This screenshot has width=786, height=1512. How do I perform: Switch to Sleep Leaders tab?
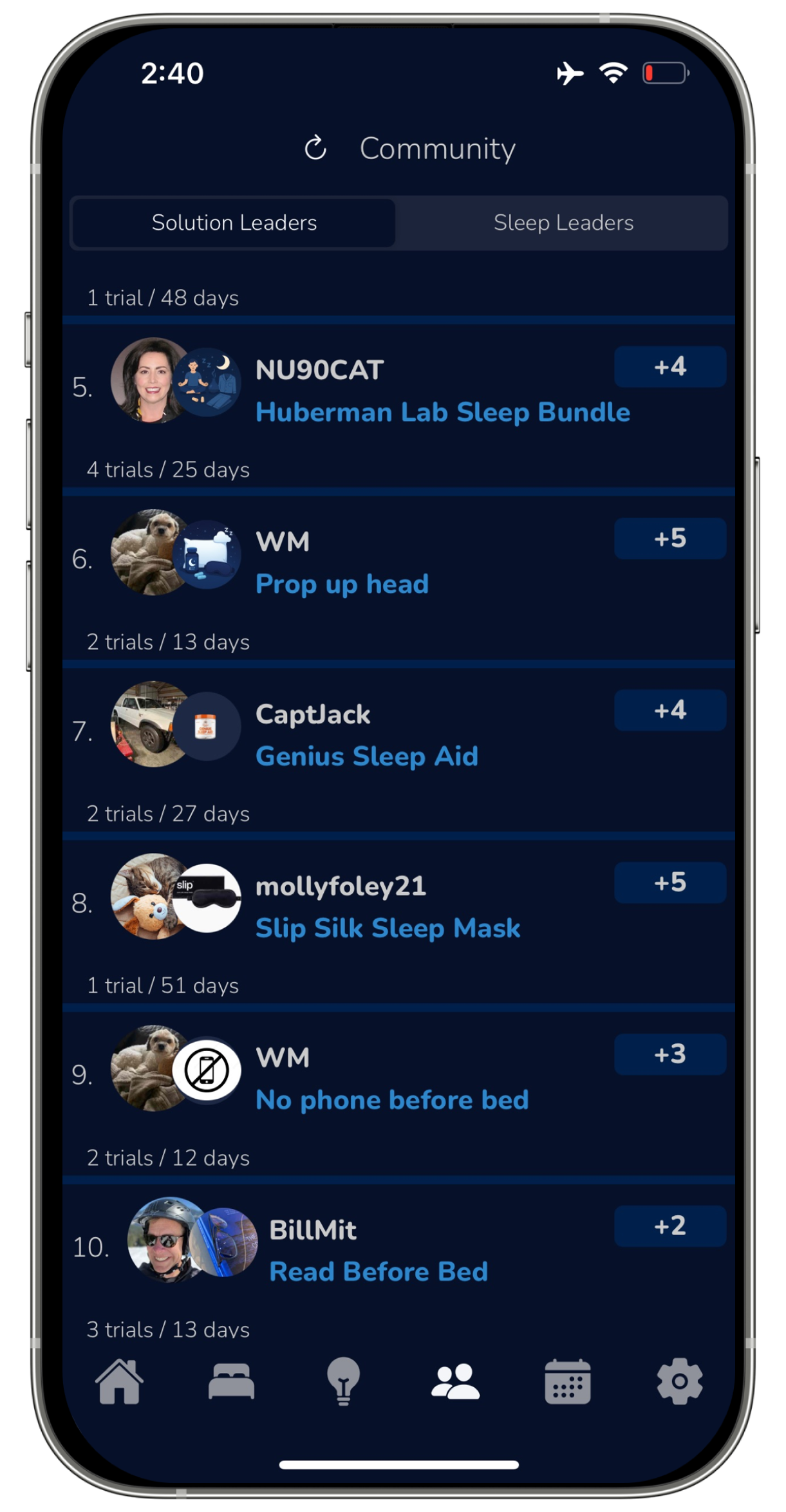tap(563, 223)
